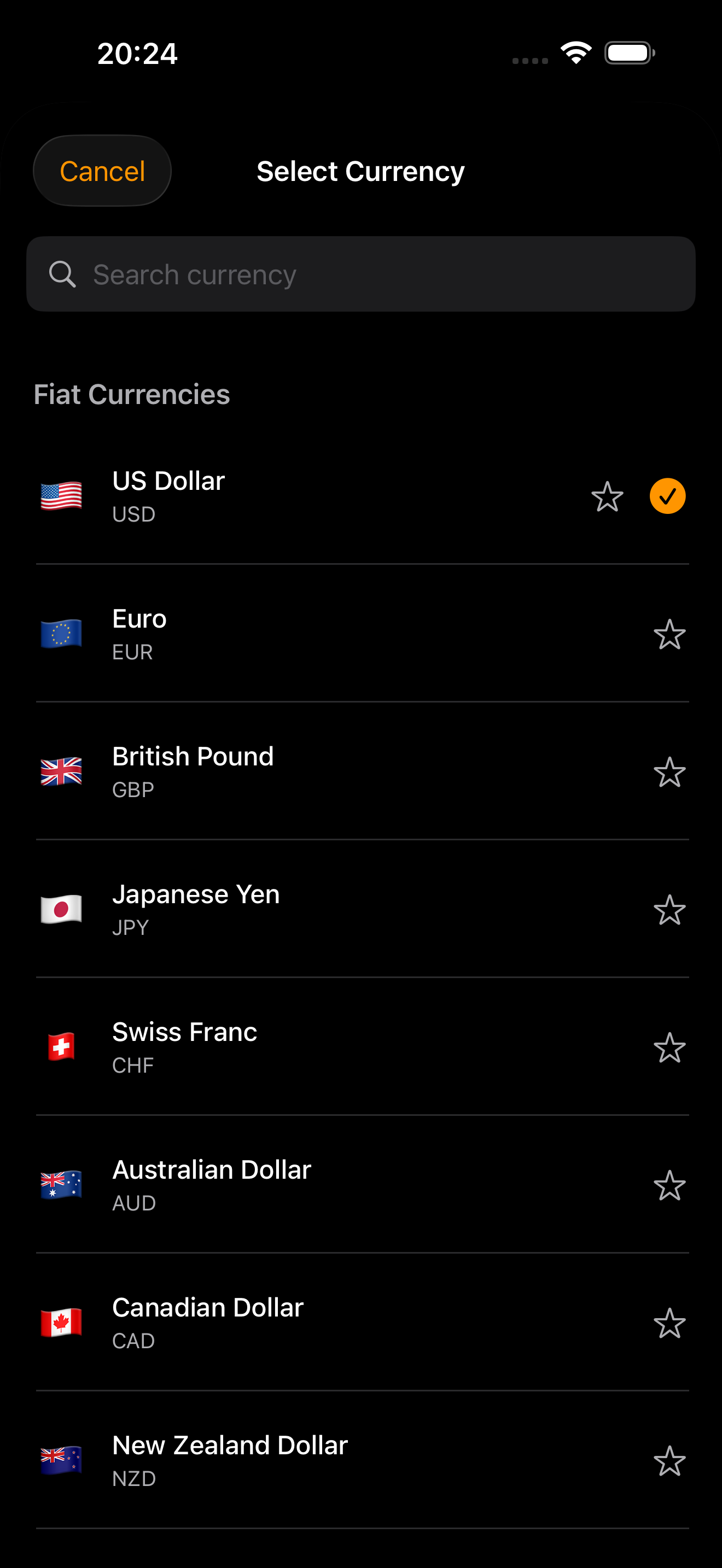Click the British Pound flag icon
The height and width of the screenshot is (1568, 722).
[x=61, y=771]
